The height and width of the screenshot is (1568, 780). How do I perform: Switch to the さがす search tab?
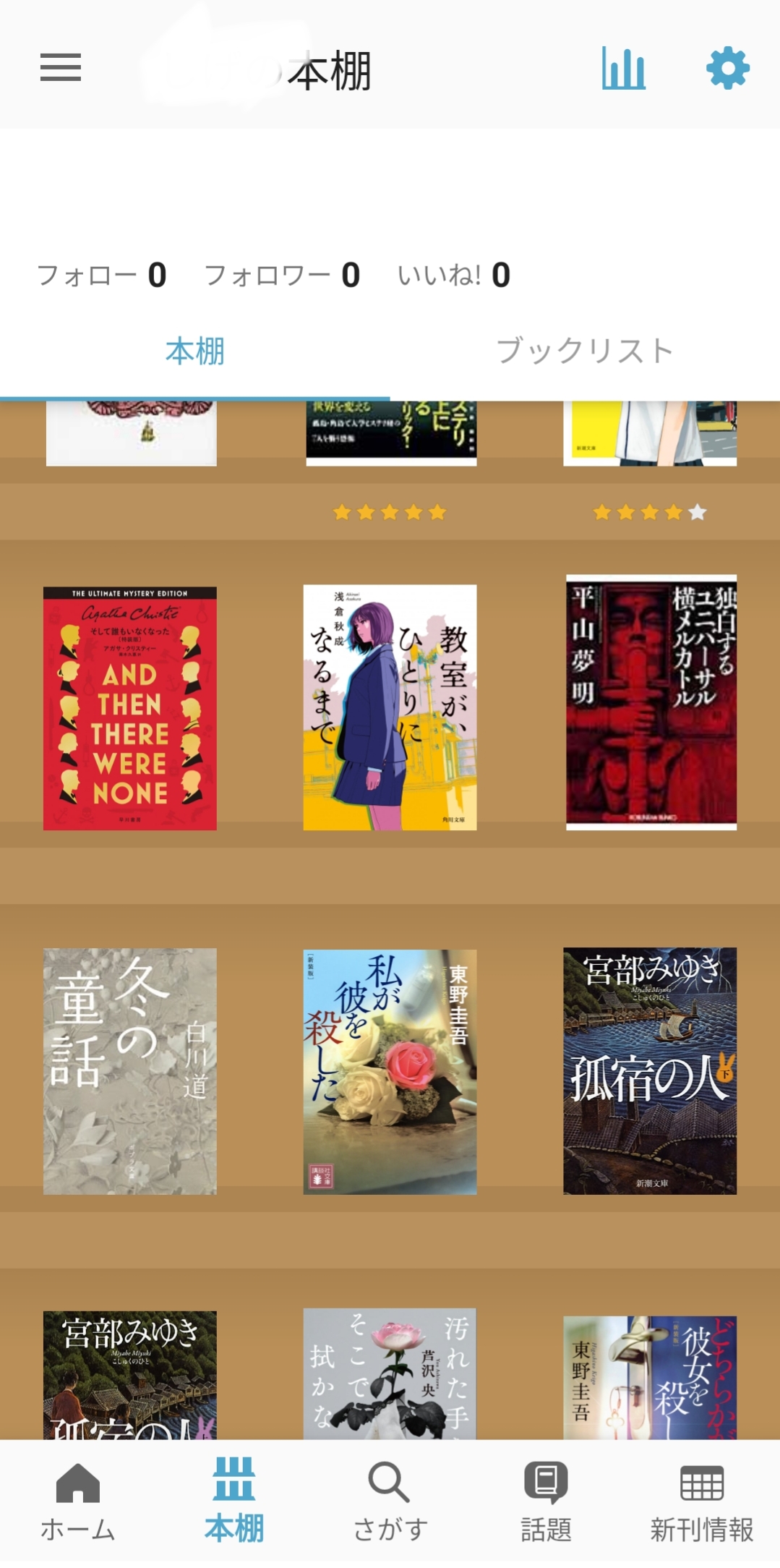coord(390,1503)
